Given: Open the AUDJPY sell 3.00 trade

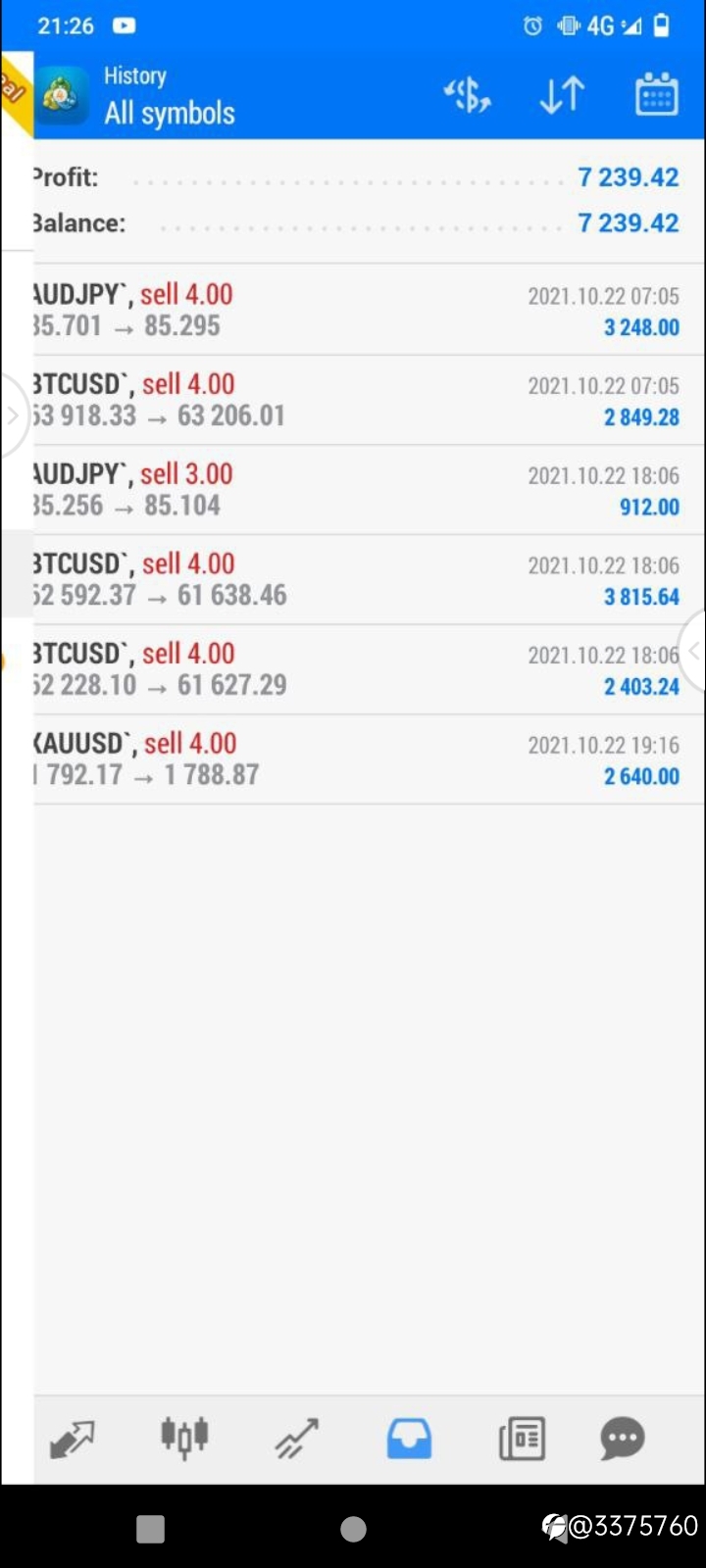Looking at the screenshot, I should click(x=369, y=490).
